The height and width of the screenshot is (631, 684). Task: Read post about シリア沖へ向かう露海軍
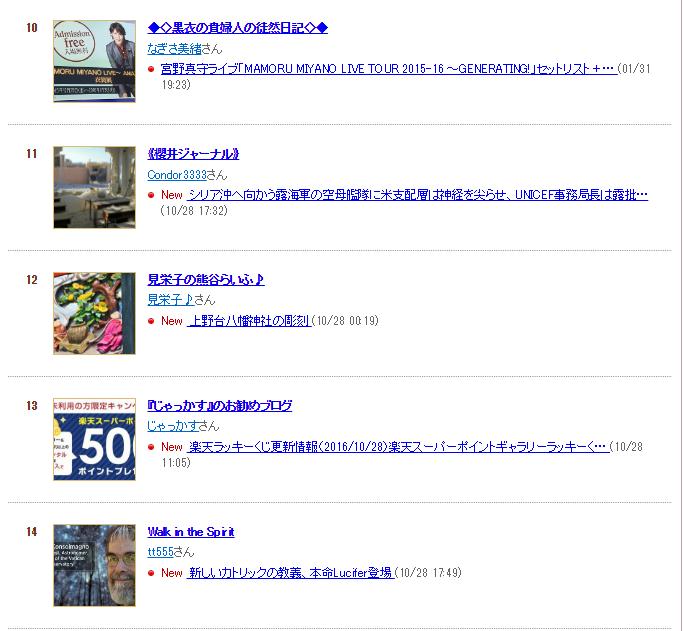[x=417, y=195]
